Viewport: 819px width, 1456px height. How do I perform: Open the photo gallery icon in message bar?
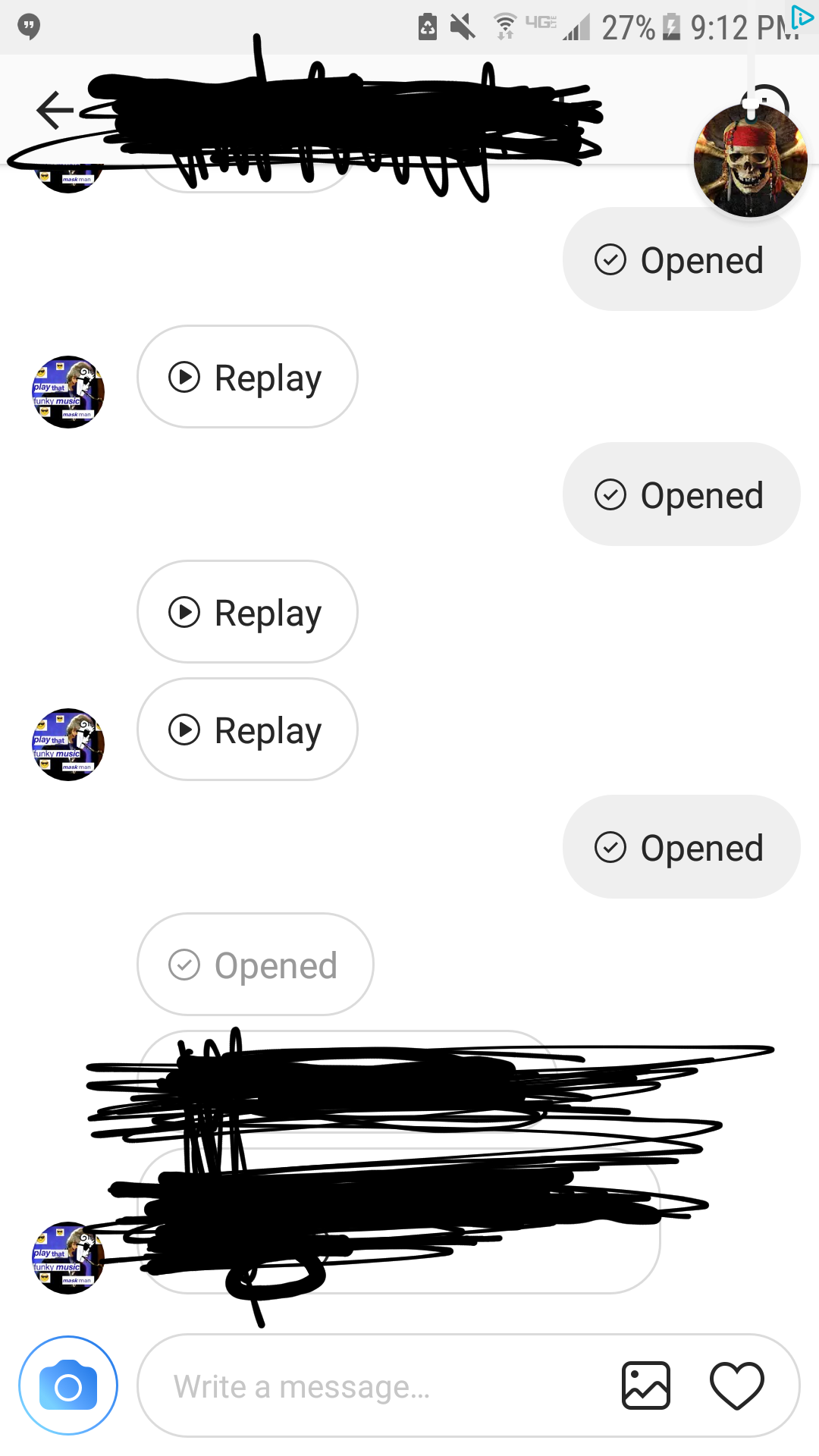click(646, 1385)
